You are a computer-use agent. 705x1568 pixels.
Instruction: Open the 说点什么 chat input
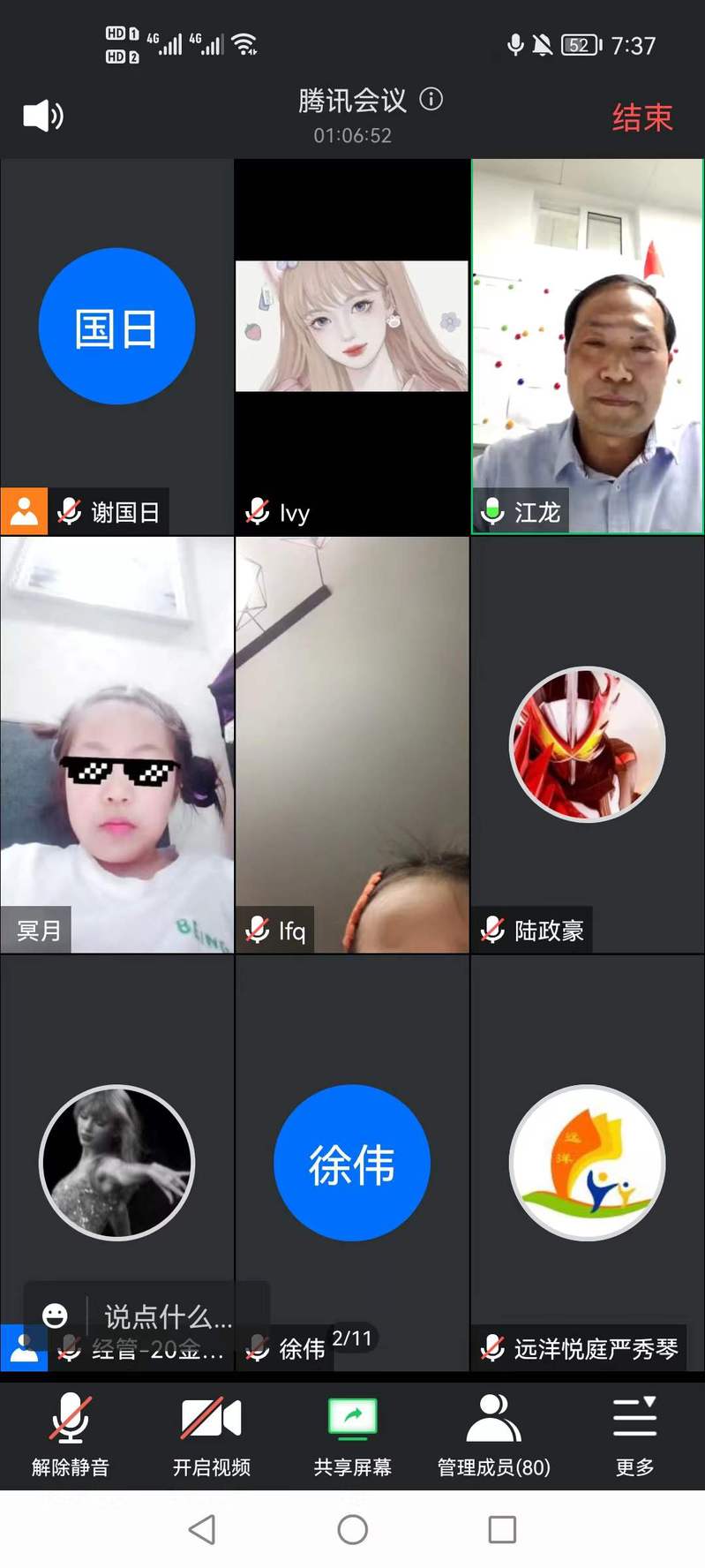click(169, 1316)
